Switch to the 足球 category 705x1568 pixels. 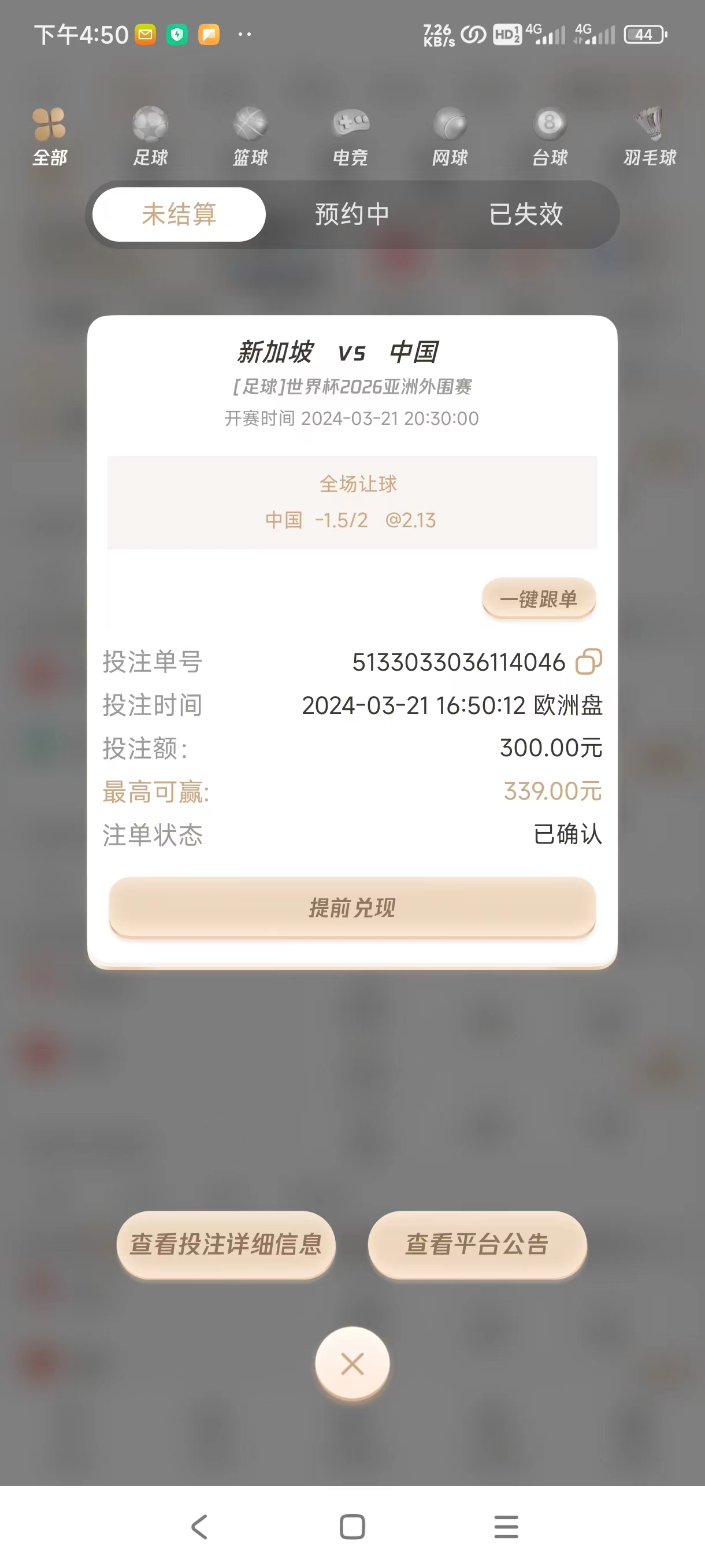[150, 136]
